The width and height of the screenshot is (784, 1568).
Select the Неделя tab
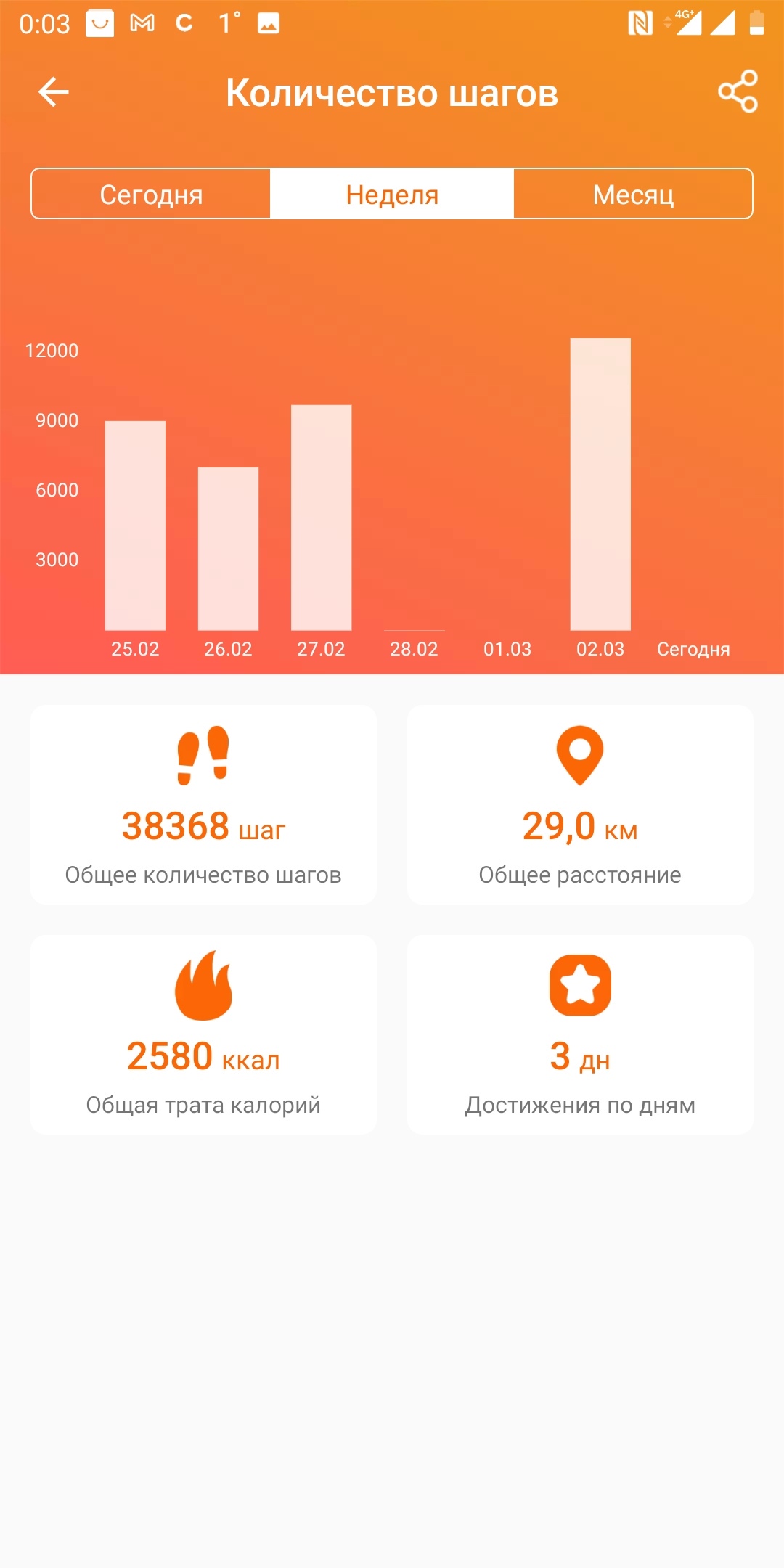pos(392,195)
